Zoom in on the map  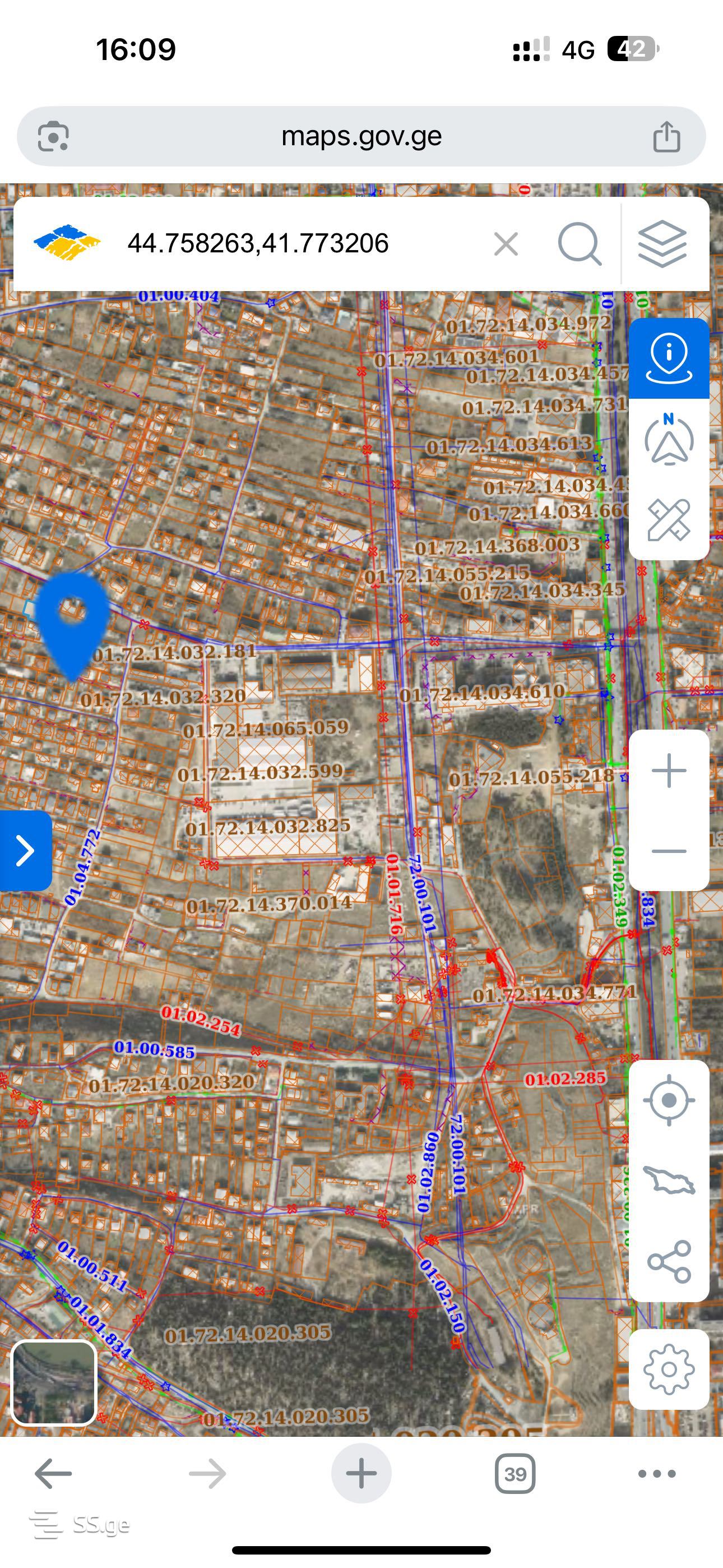click(x=668, y=771)
